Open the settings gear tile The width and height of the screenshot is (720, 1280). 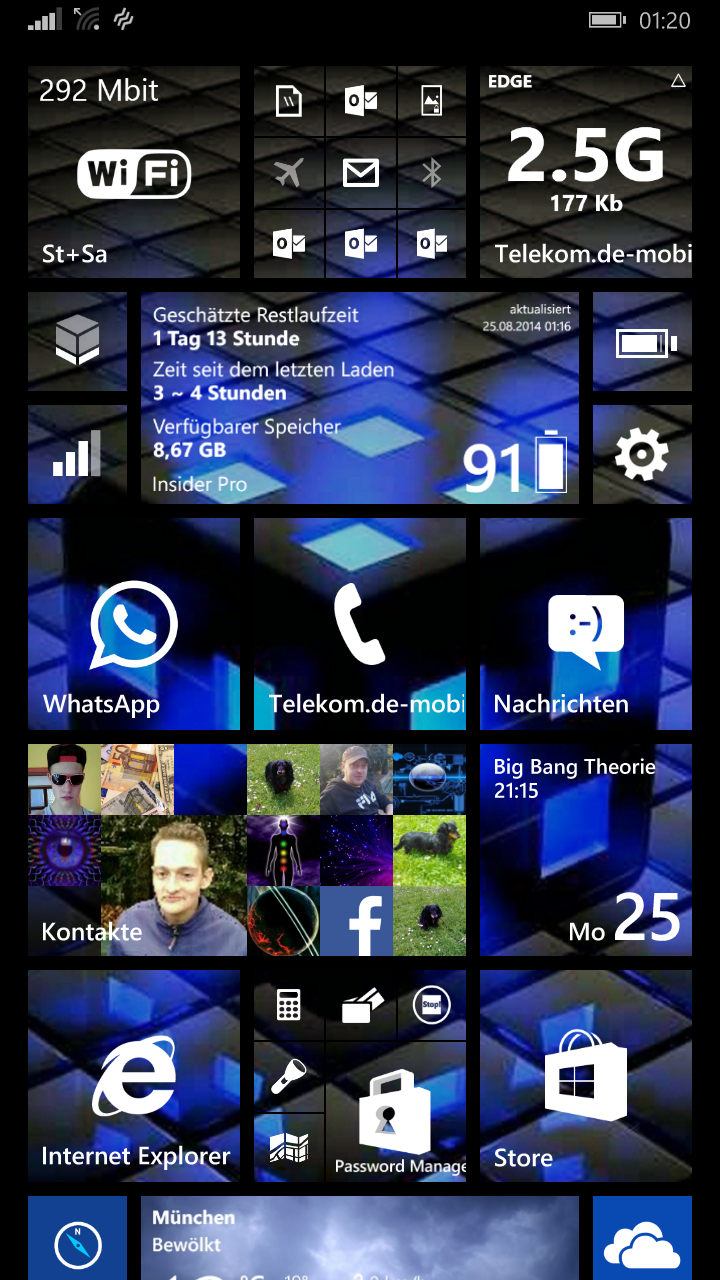point(642,455)
